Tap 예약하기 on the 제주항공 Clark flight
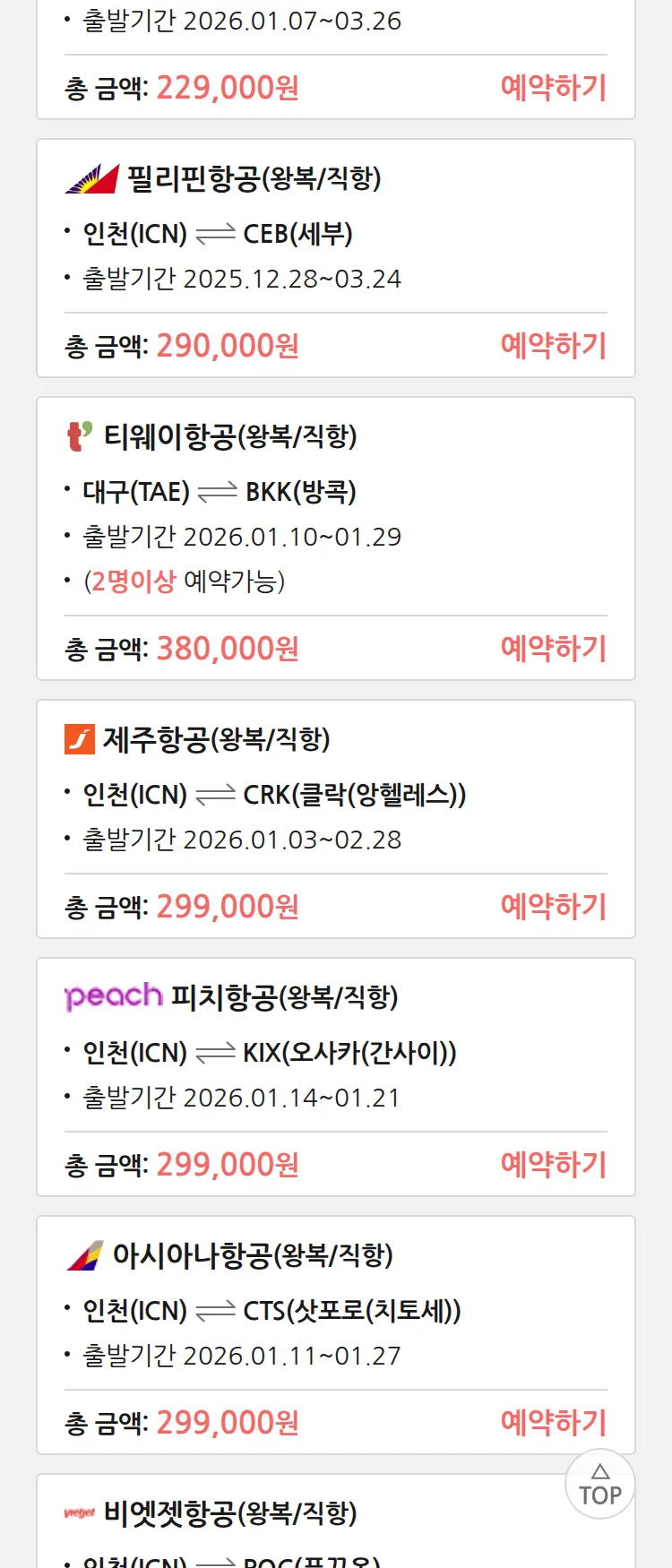This screenshot has height=1568, width=672. point(553,907)
